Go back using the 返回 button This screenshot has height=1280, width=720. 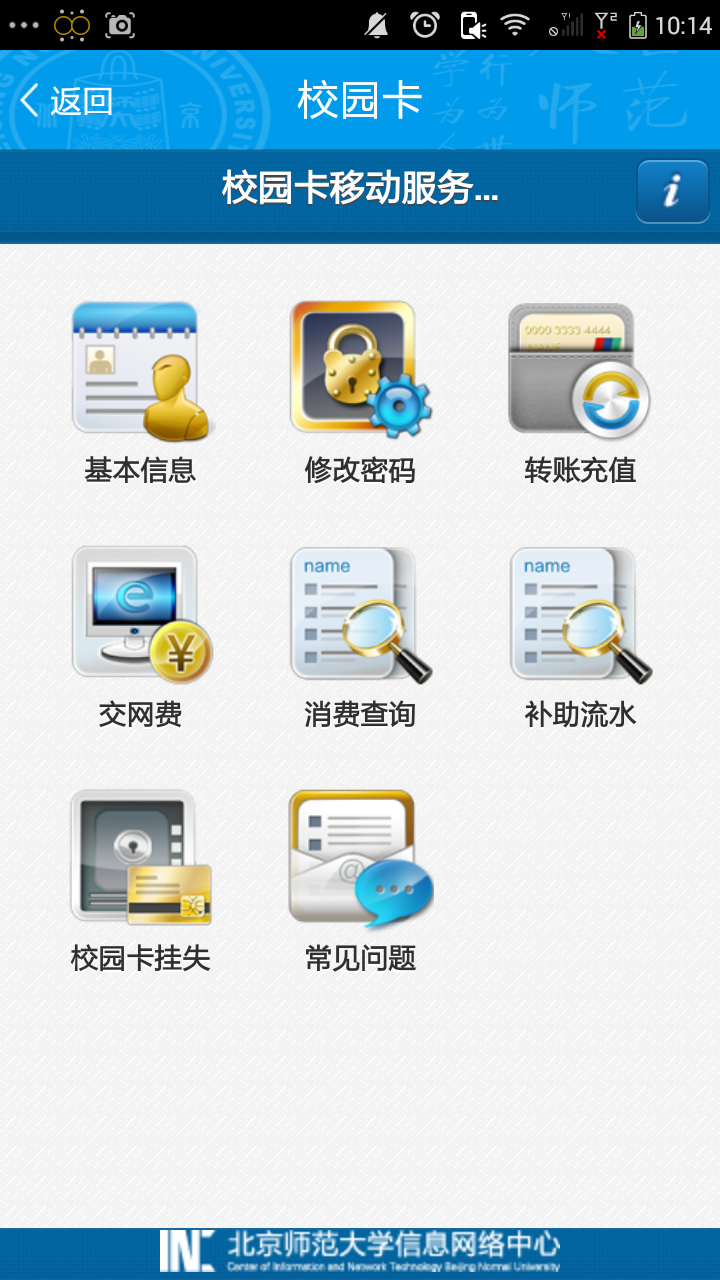coord(66,101)
